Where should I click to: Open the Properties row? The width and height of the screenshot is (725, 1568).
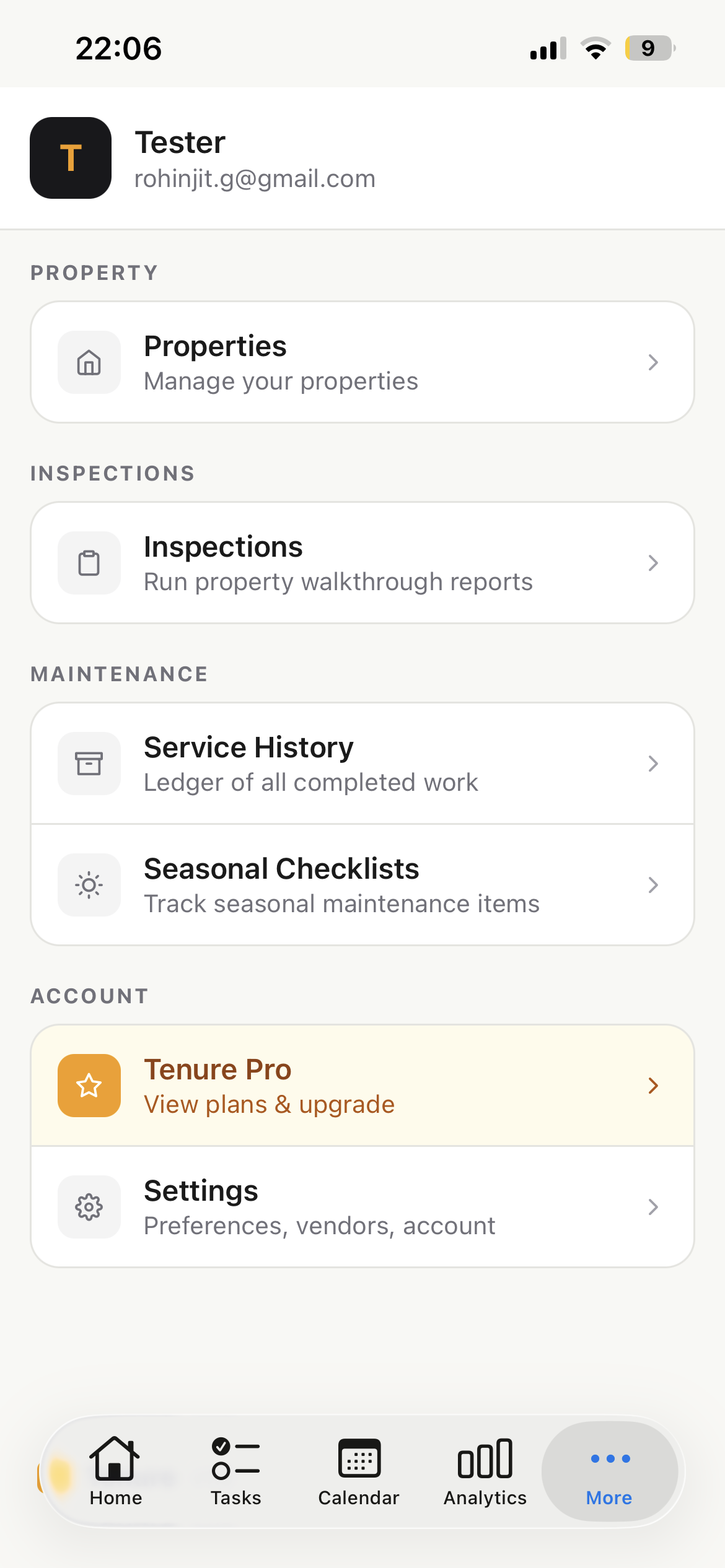click(x=362, y=362)
